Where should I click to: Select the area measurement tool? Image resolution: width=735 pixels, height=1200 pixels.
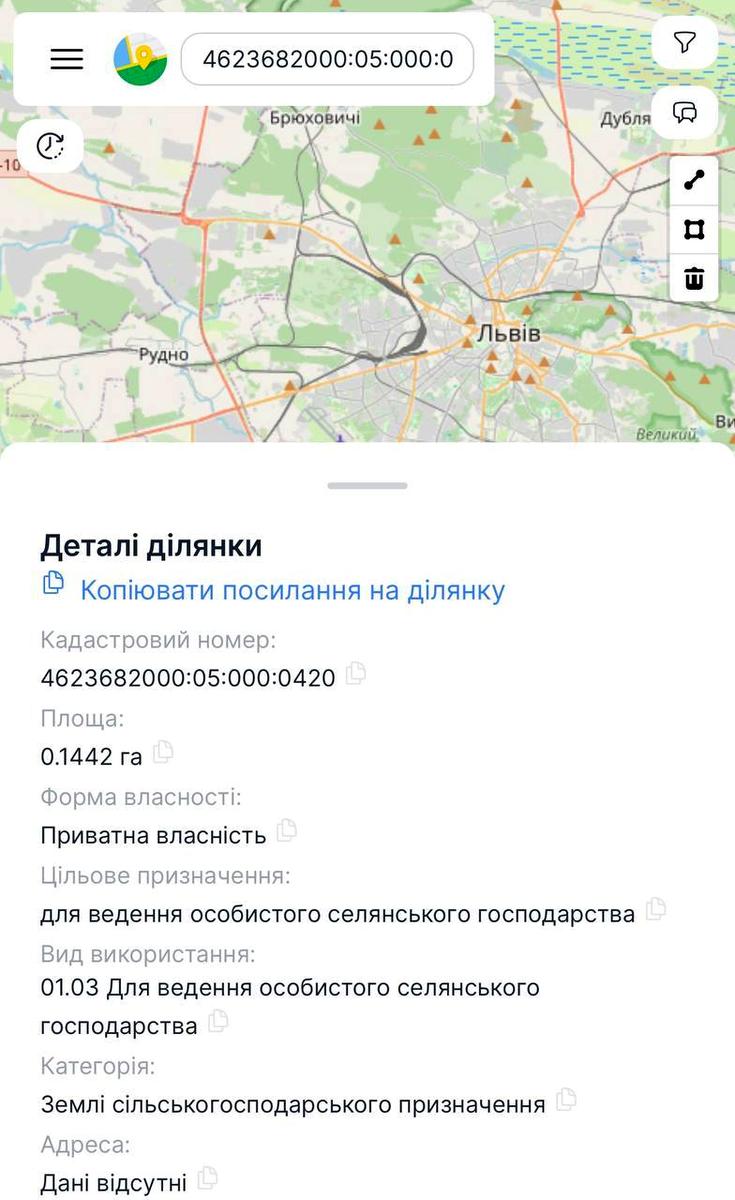pos(694,229)
